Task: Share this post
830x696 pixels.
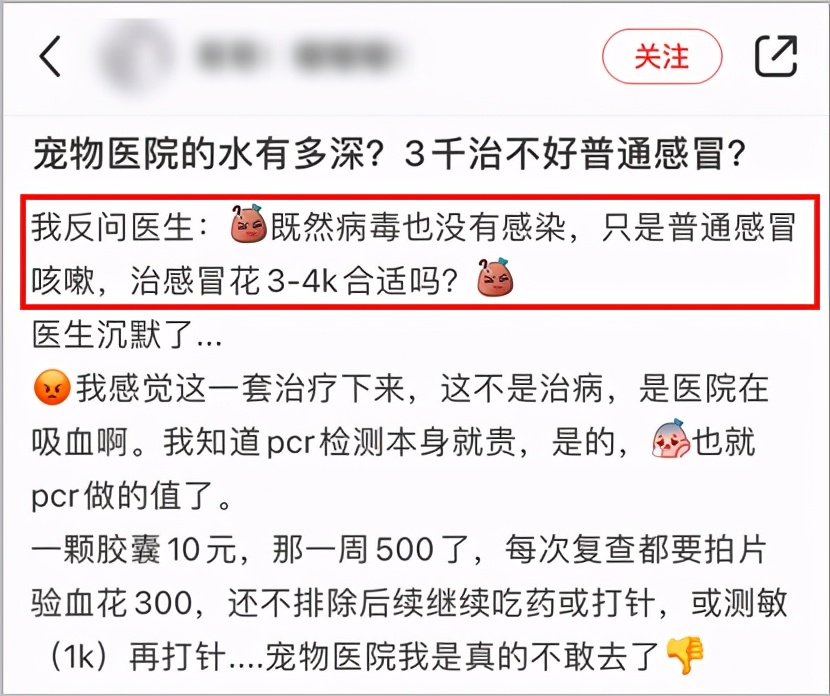Action: click(776, 56)
